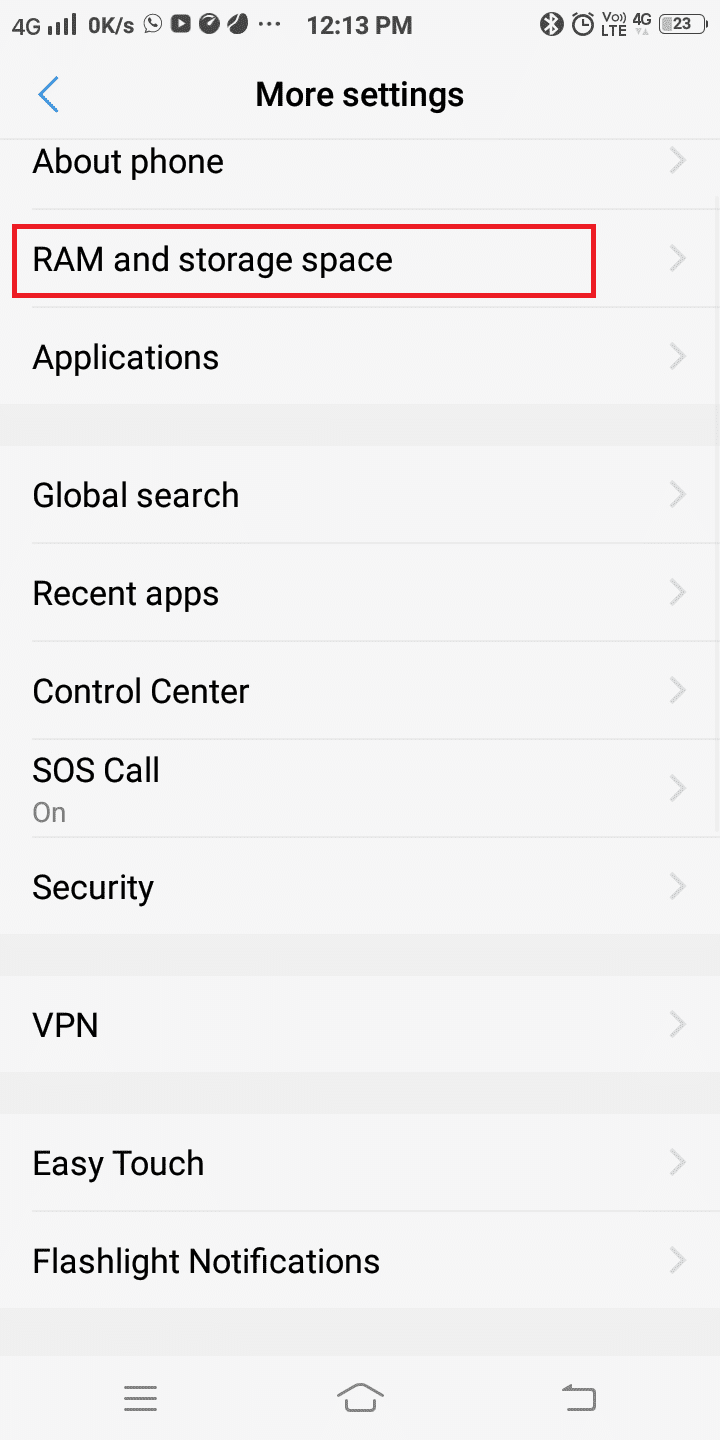The image size is (720, 1440).
Task: Expand the VPN settings chevron
Action: click(x=679, y=1024)
